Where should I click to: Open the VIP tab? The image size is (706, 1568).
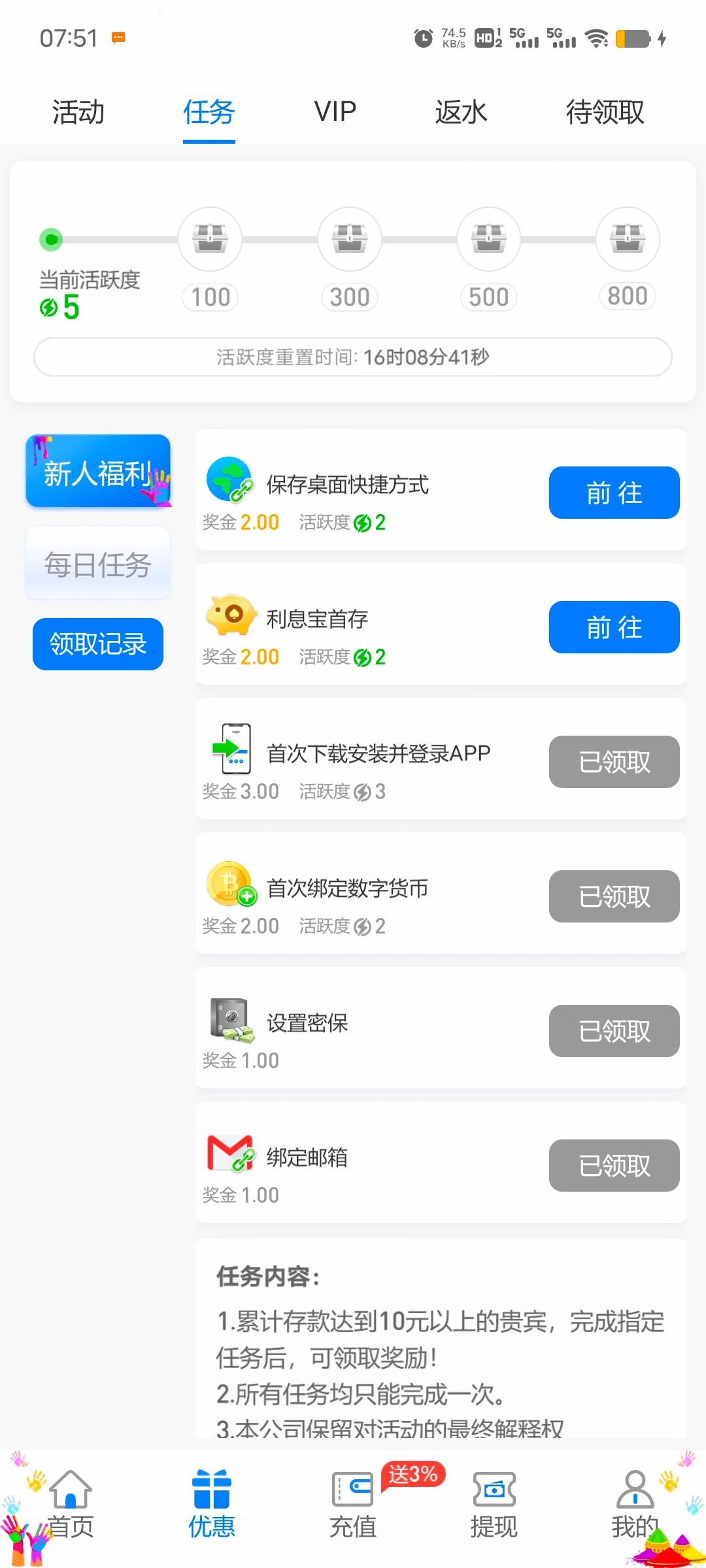coord(335,112)
